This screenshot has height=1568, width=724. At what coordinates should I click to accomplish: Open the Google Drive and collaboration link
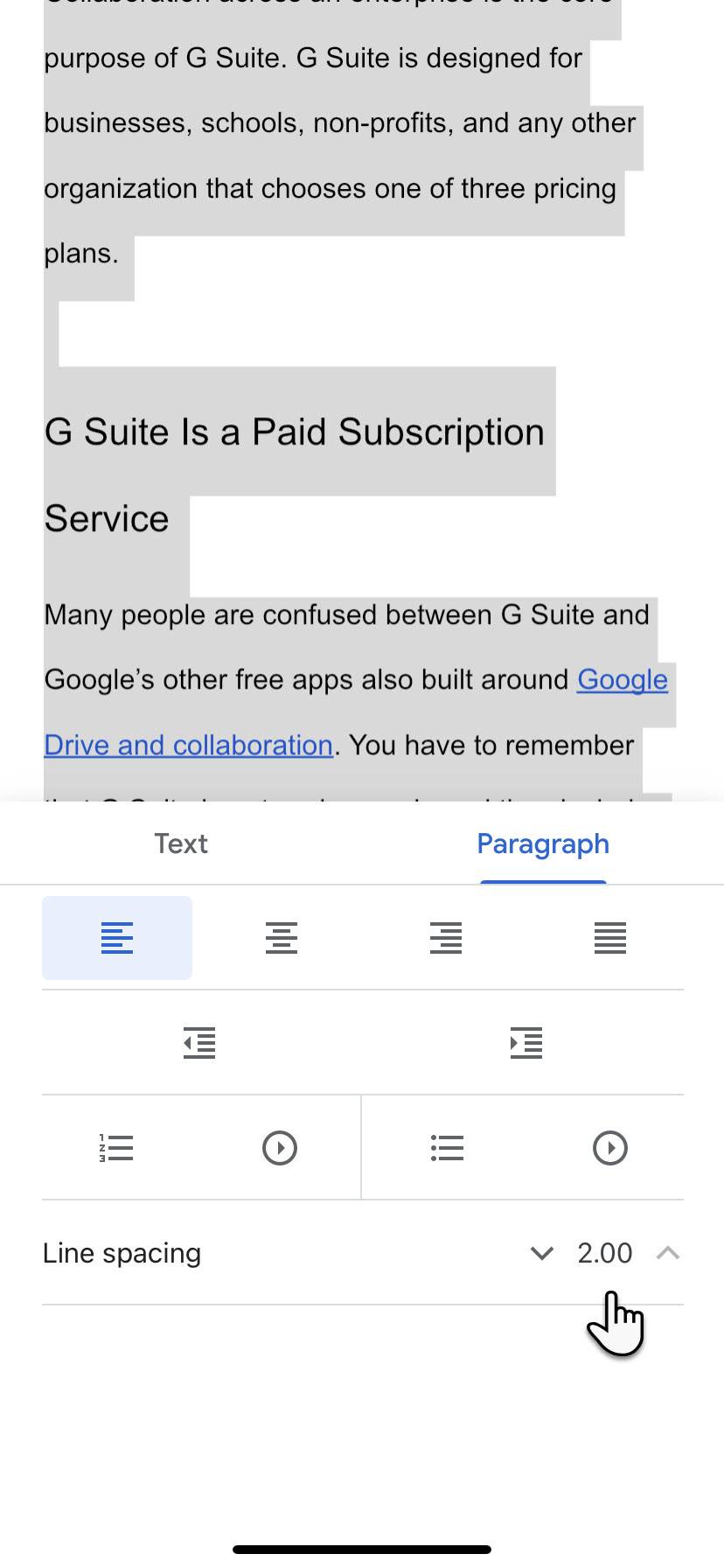188,745
